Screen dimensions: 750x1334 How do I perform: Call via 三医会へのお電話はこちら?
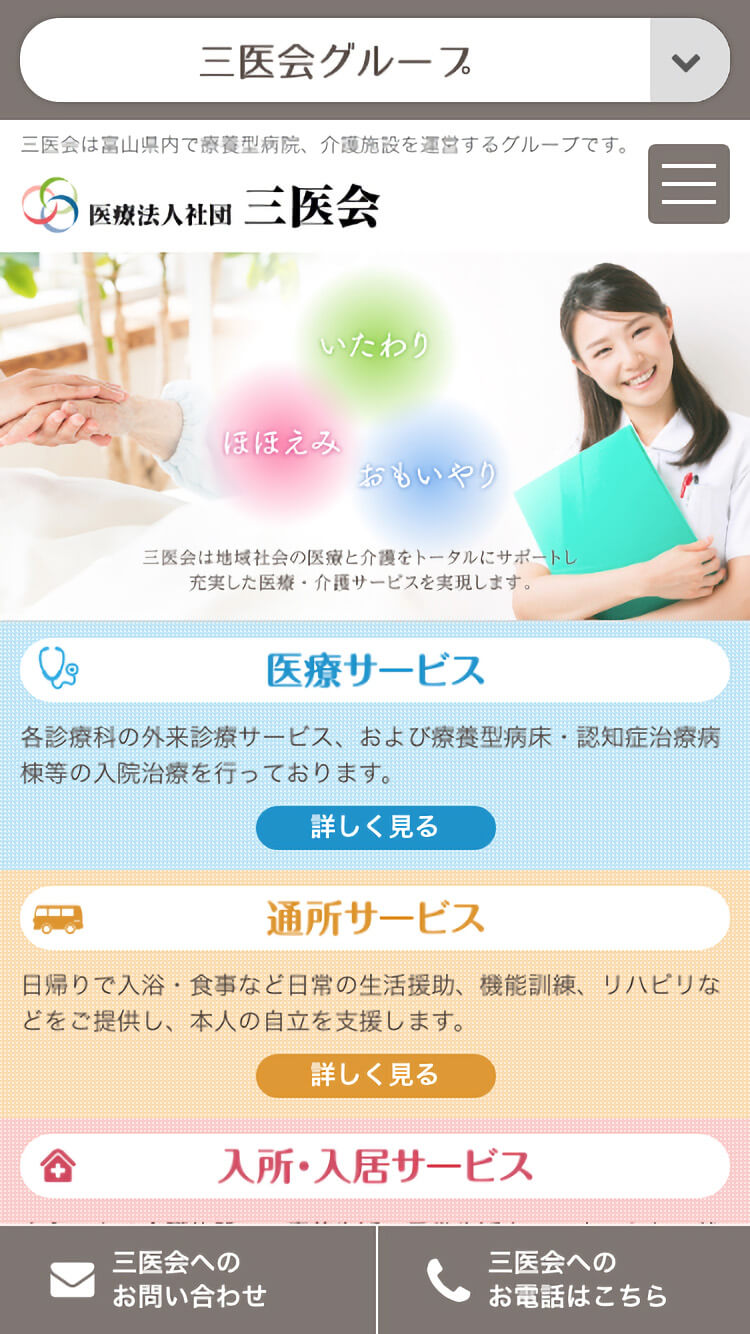pos(564,1279)
